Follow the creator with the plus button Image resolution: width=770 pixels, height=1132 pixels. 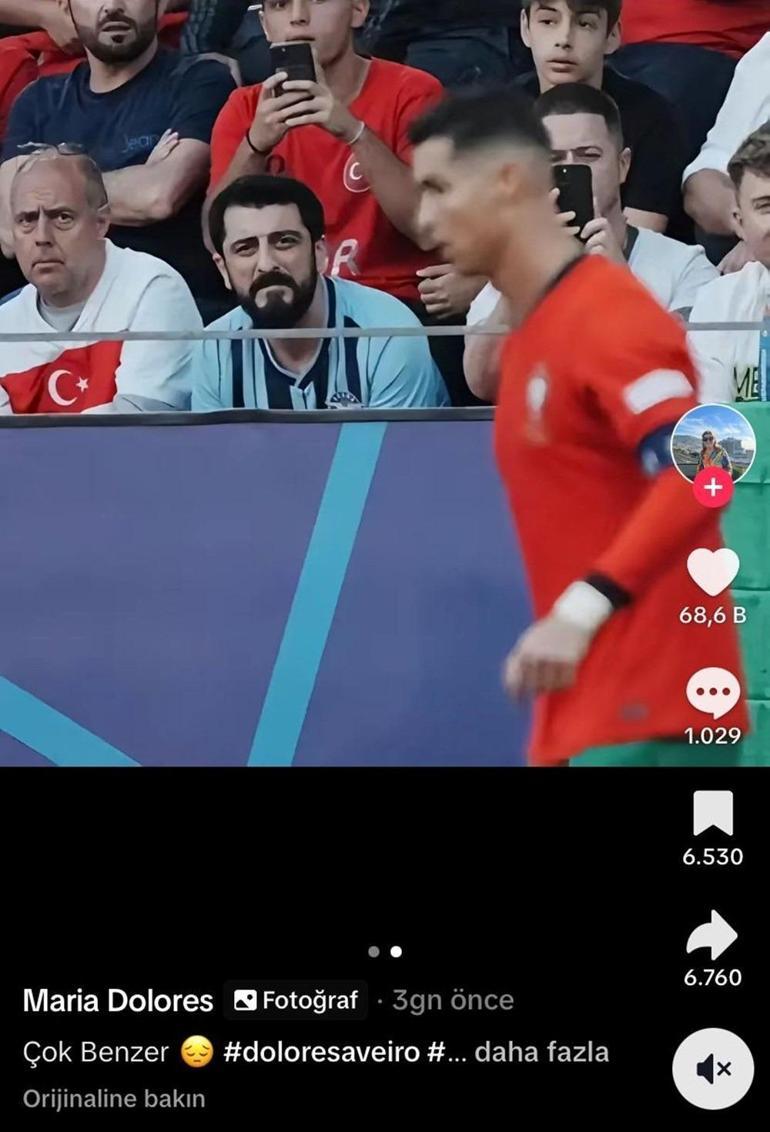click(712, 489)
